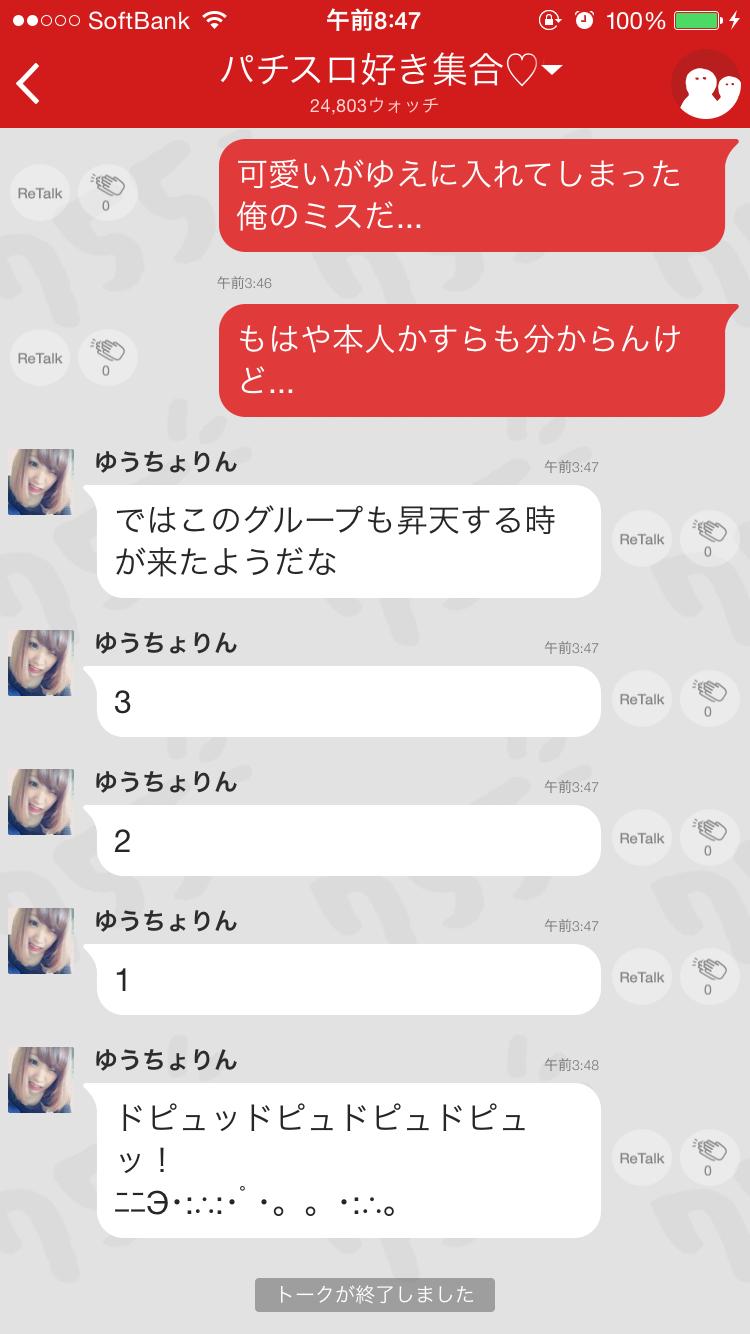Tap the username ゆうちょりん above the countdown

165,644
